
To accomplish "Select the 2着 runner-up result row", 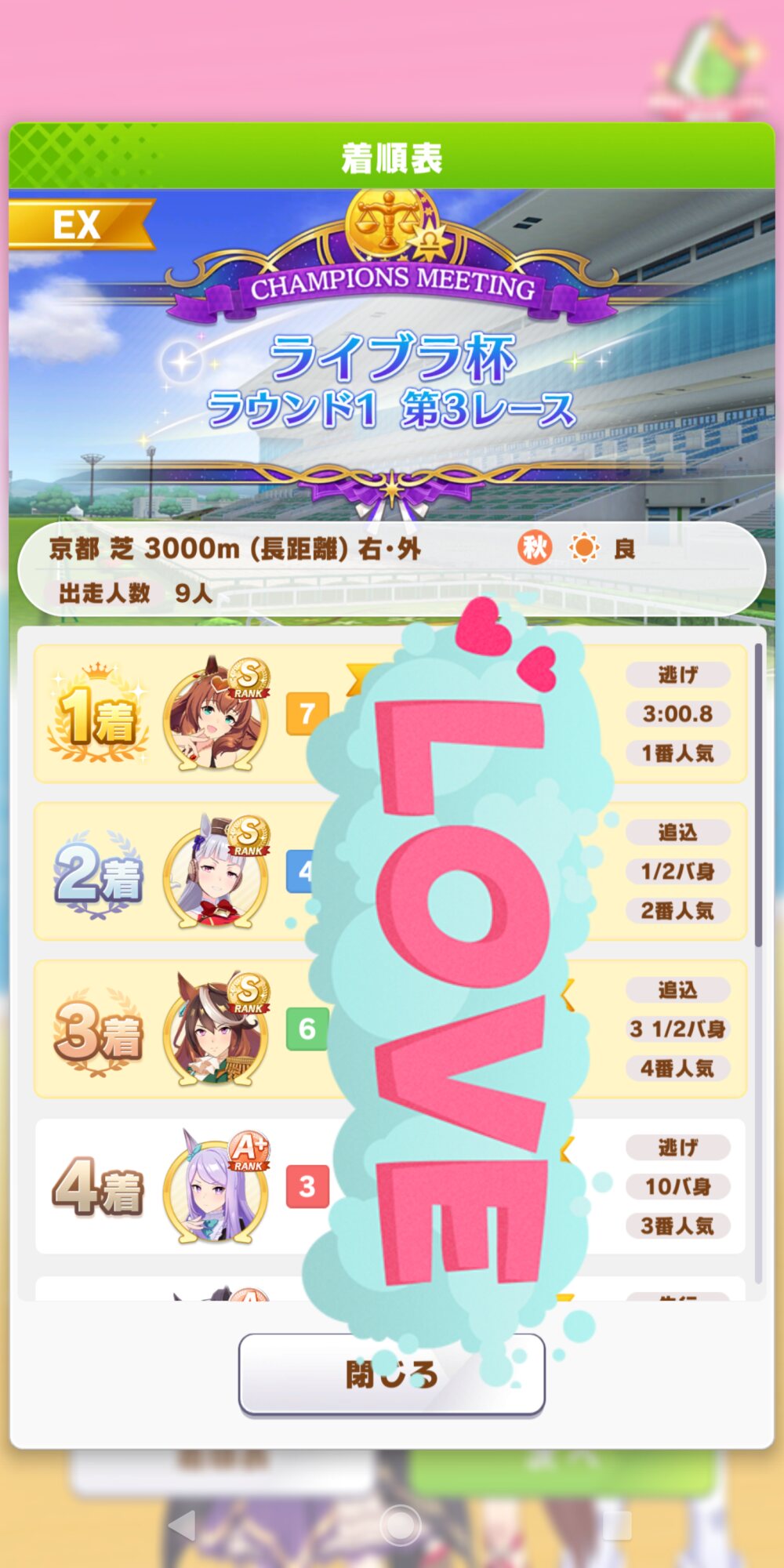I will point(390,871).
